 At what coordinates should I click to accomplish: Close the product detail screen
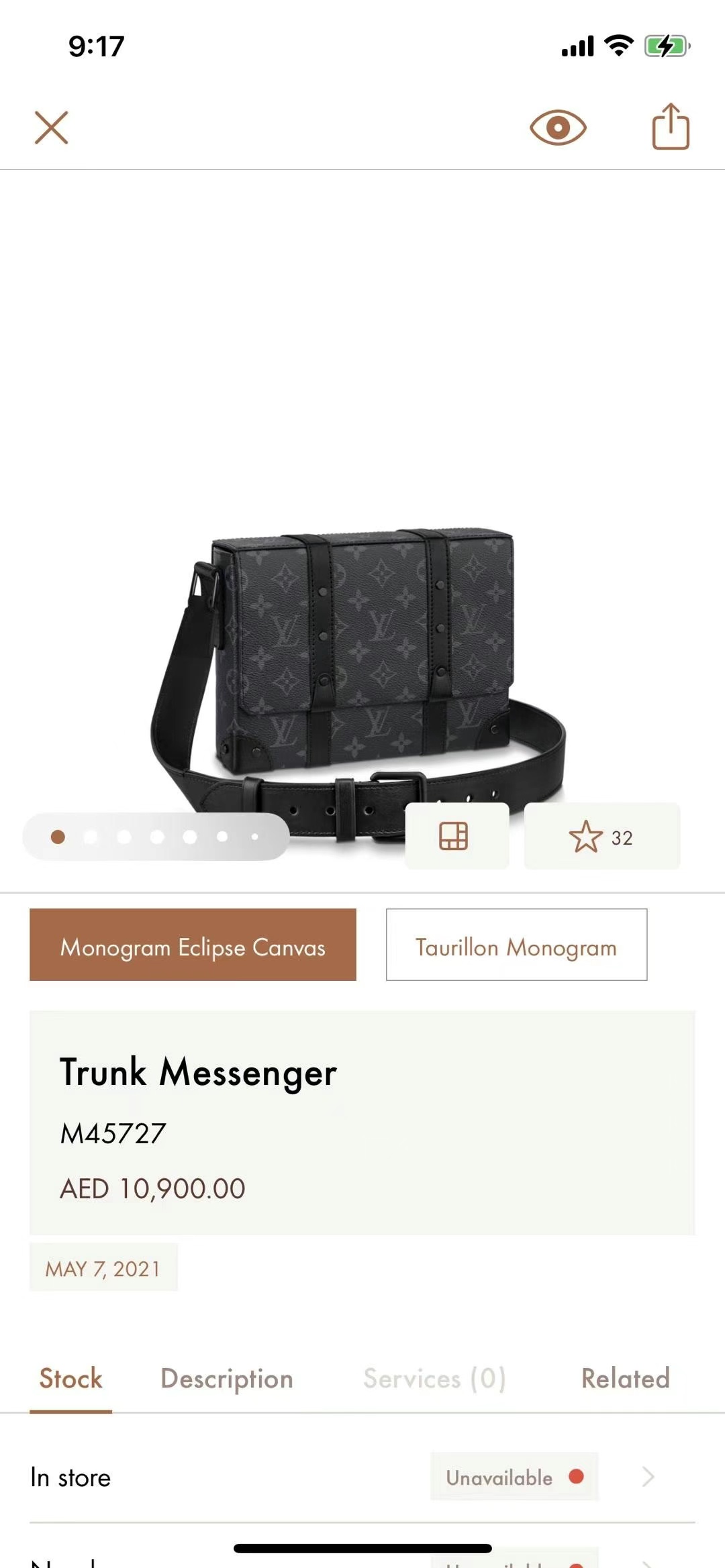pos(51,127)
